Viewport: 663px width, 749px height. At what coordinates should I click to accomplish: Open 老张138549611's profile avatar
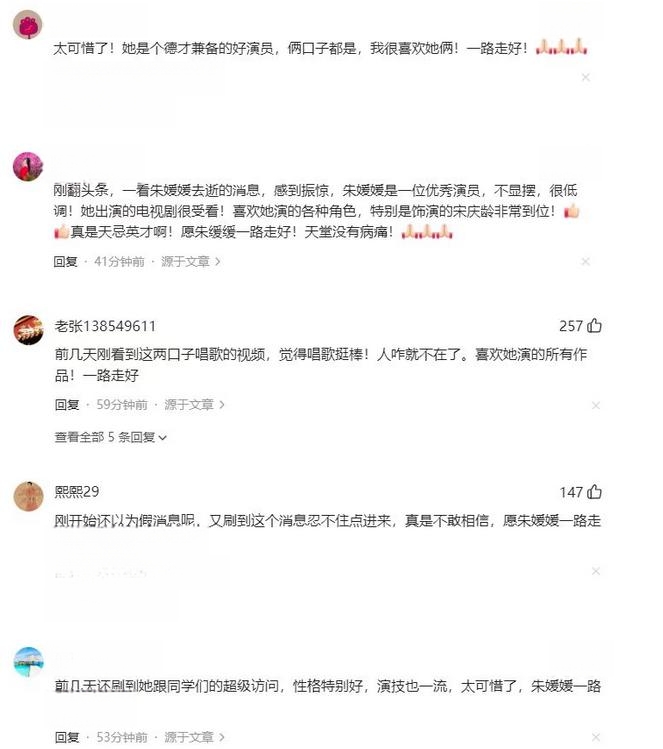click(28, 330)
